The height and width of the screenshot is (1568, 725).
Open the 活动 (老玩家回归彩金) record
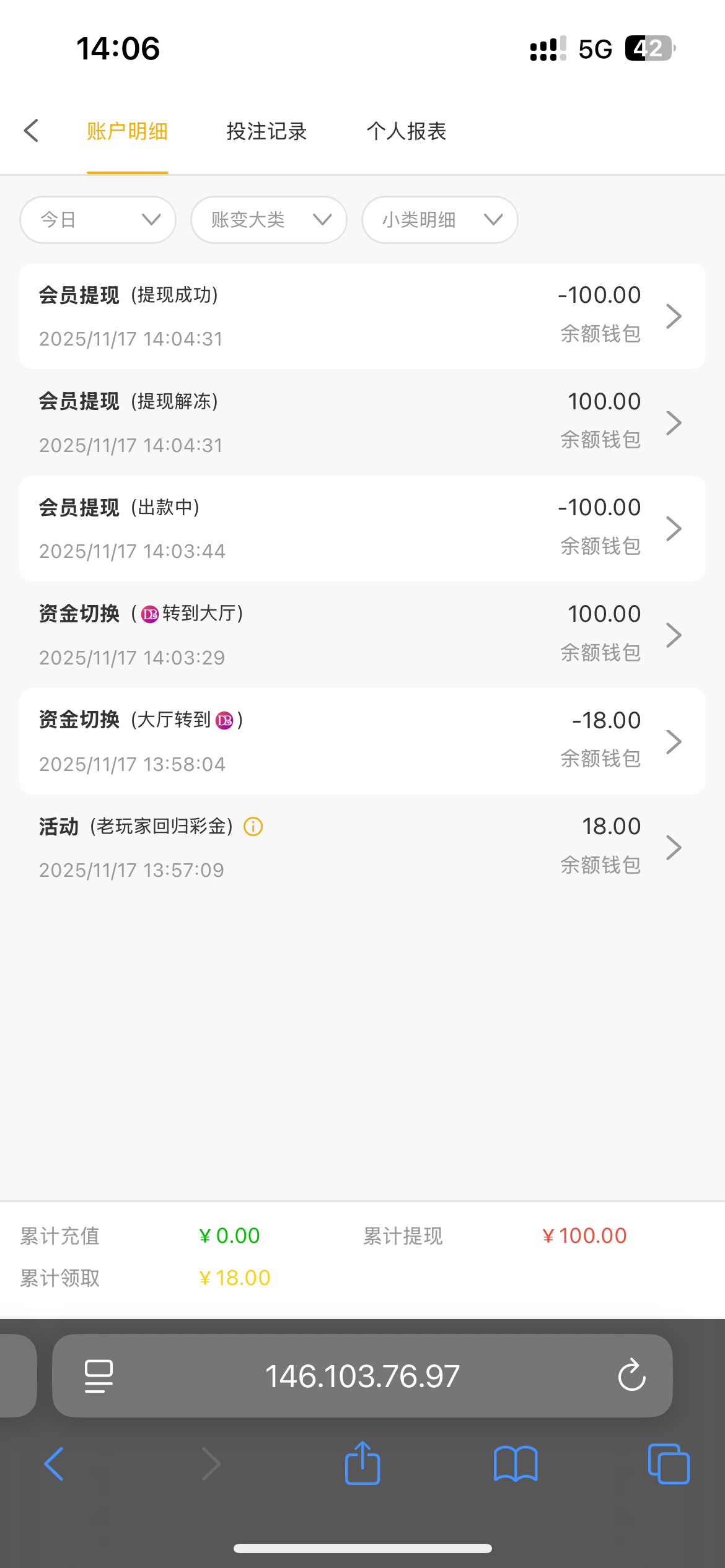tap(362, 847)
